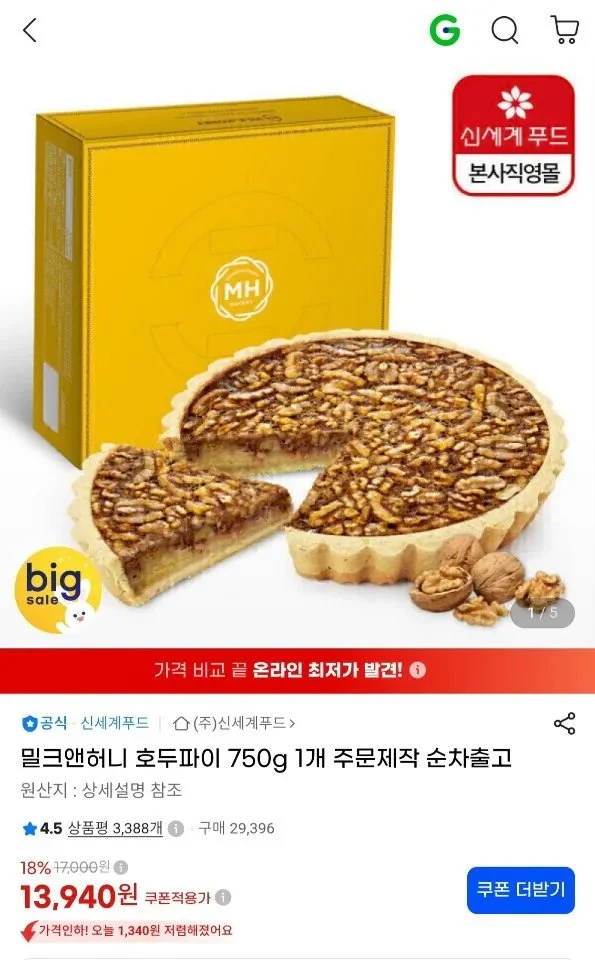Share this product
The width and height of the screenshot is (595, 960).
[564, 723]
